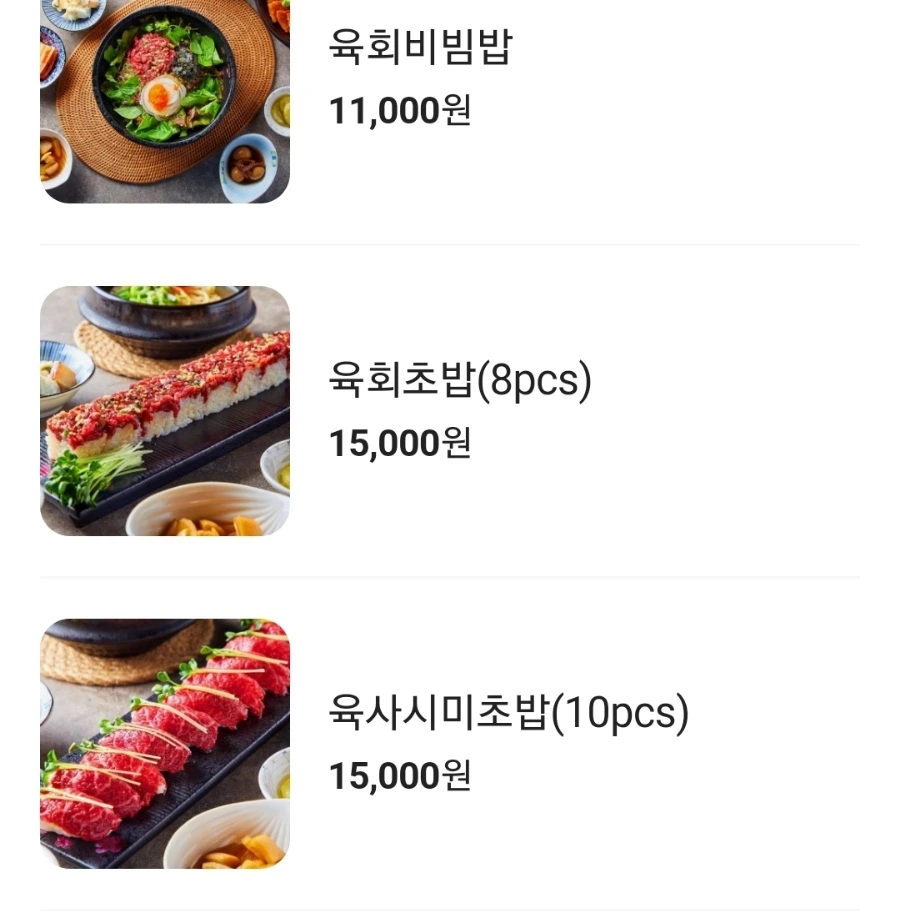The image size is (900, 918).
Task: Click the long roll sushi picture
Action: point(165,410)
